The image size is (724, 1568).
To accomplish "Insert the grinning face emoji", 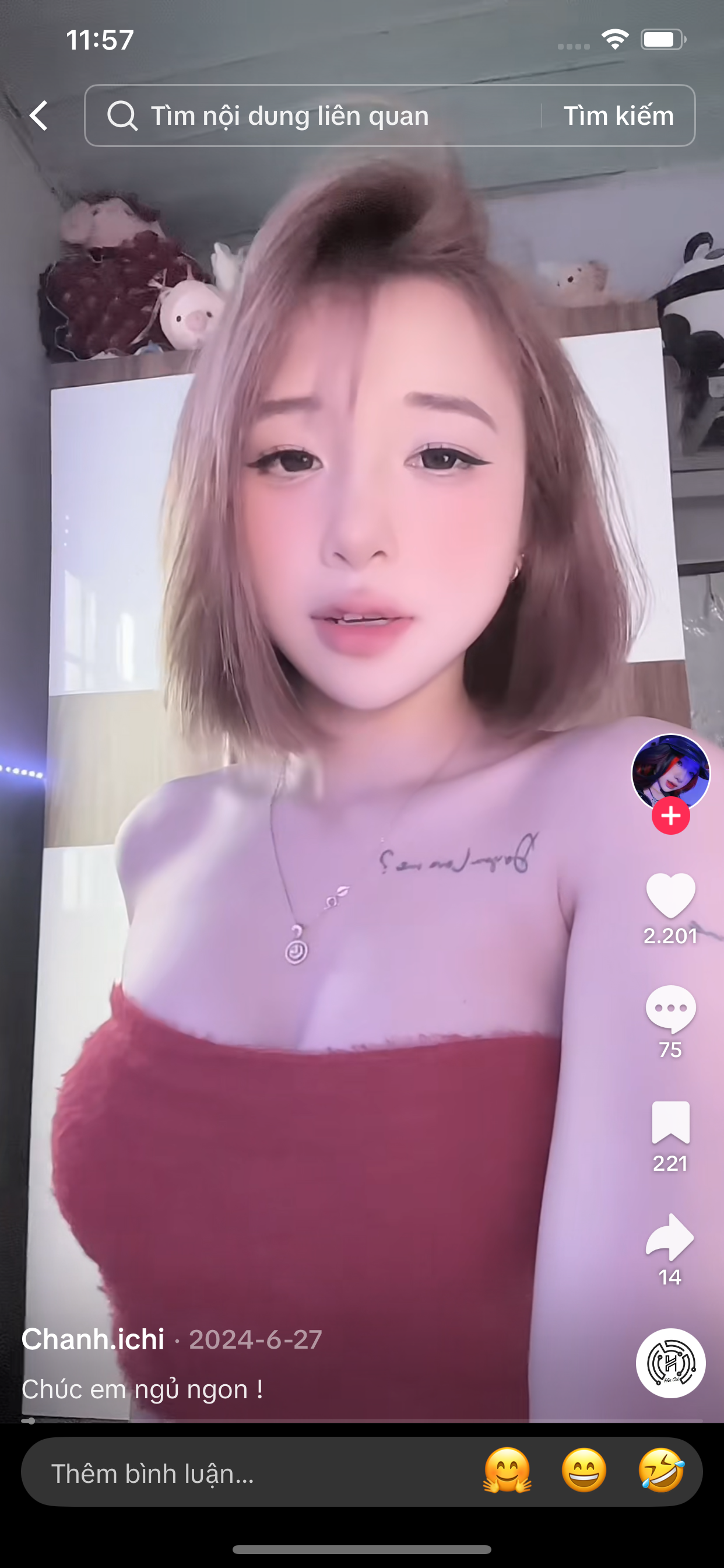I will pos(584,1471).
